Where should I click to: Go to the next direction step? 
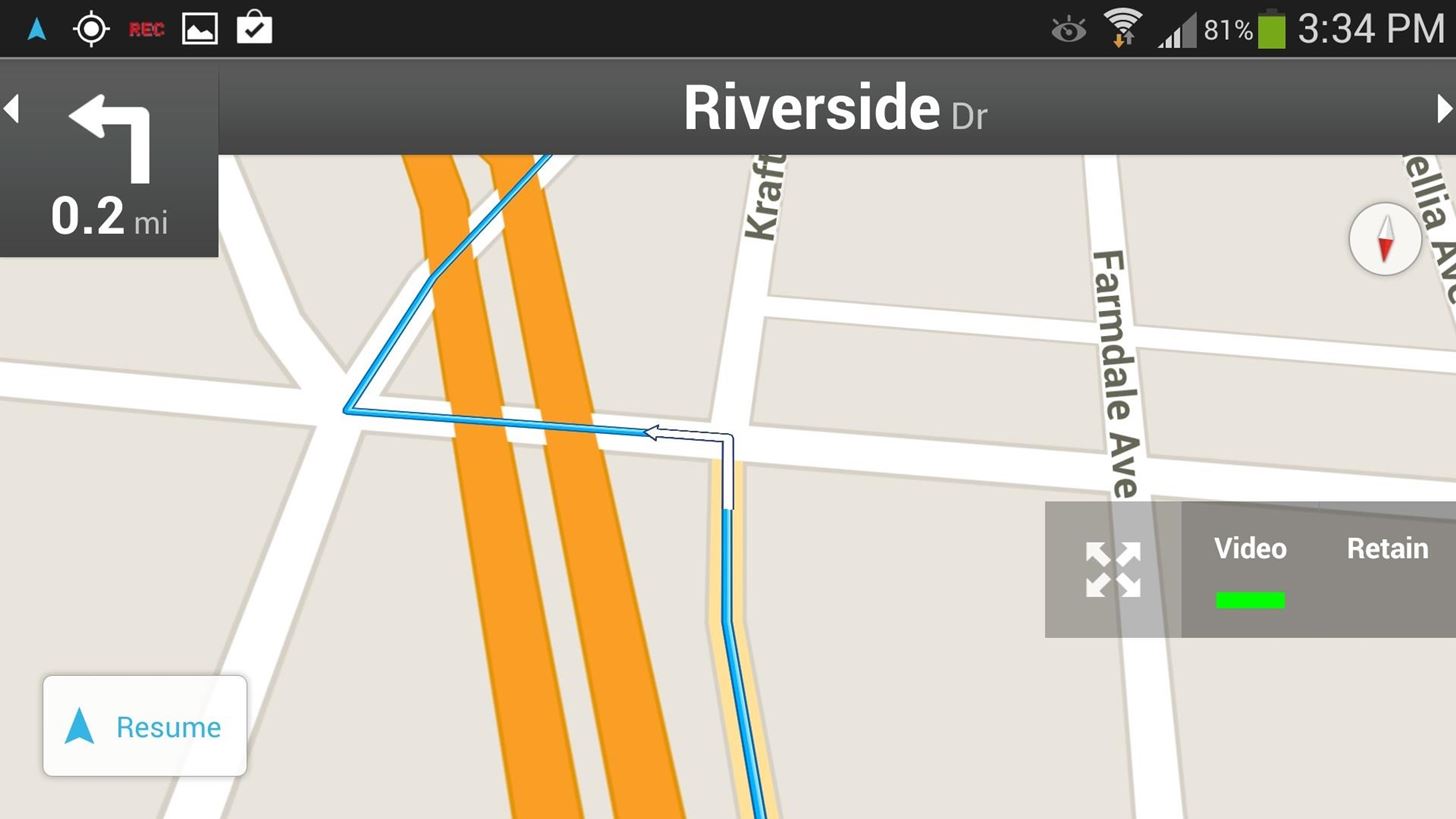click(x=1443, y=108)
